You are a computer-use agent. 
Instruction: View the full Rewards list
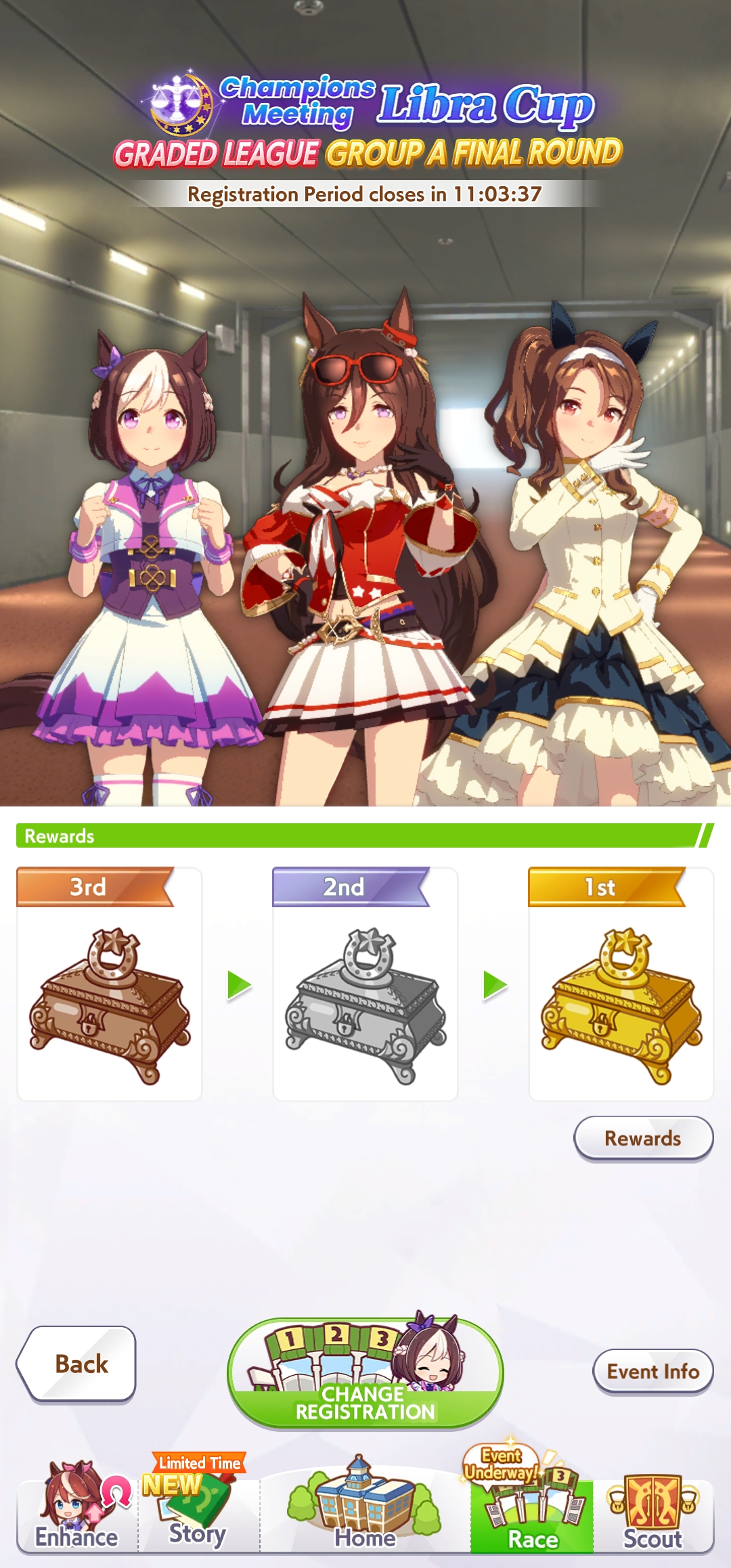(x=643, y=1139)
